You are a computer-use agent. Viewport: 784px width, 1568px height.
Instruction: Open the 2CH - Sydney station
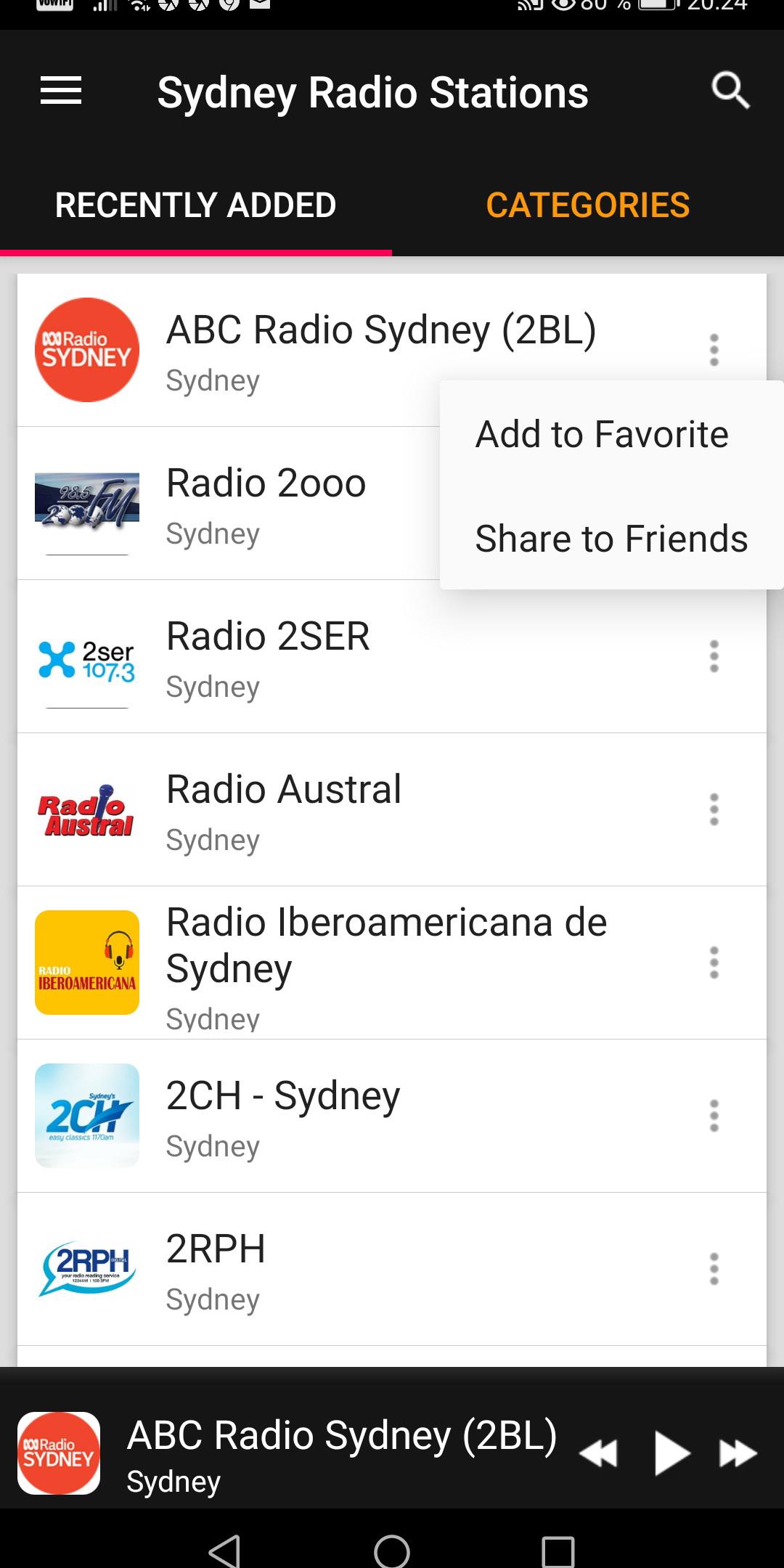click(x=392, y=1116)
